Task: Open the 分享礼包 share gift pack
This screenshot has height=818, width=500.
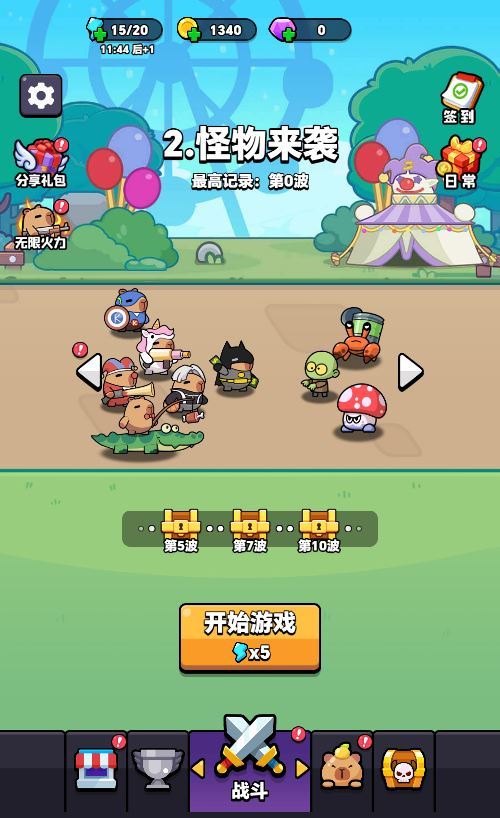Action: click(x=40, y=163)
